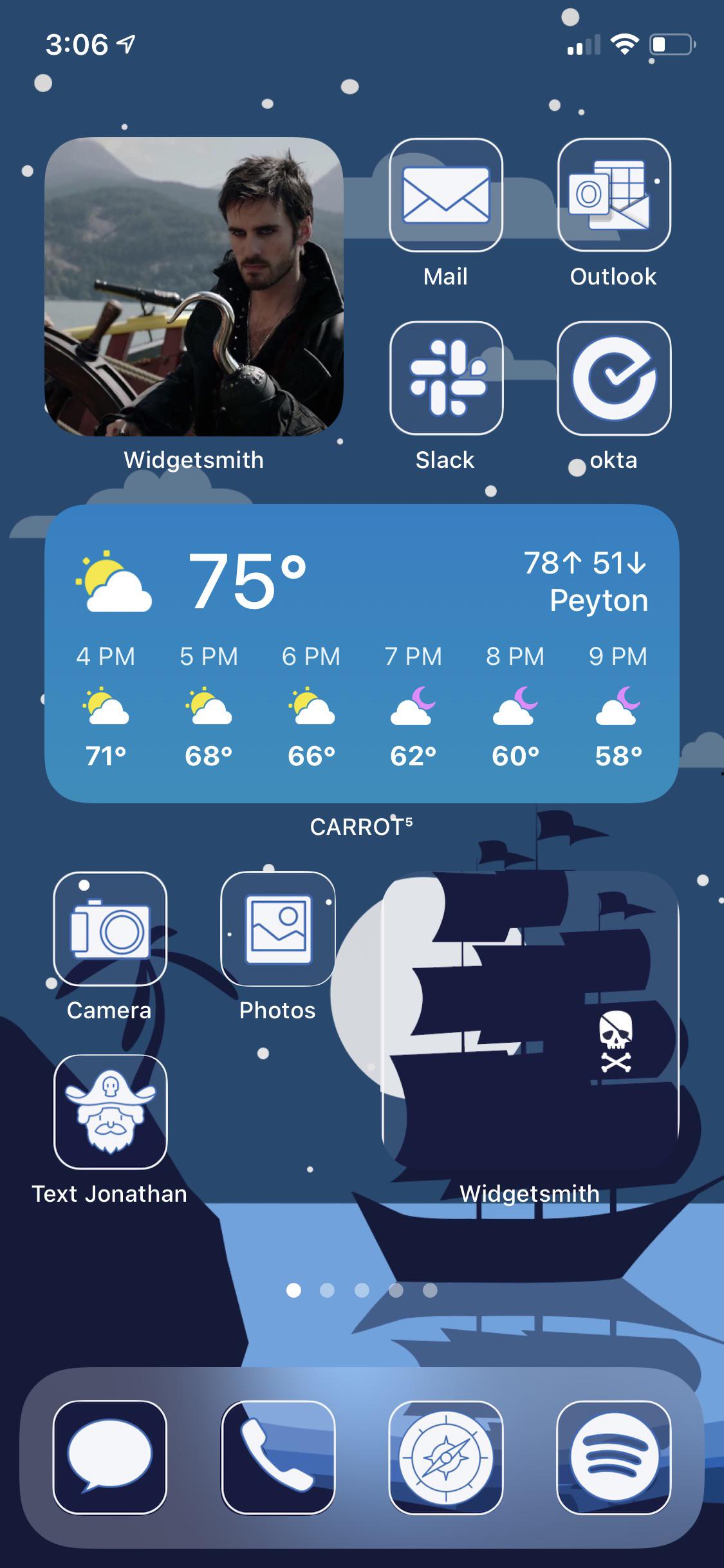Open the Phone app in the dock

pos(278,1457)
